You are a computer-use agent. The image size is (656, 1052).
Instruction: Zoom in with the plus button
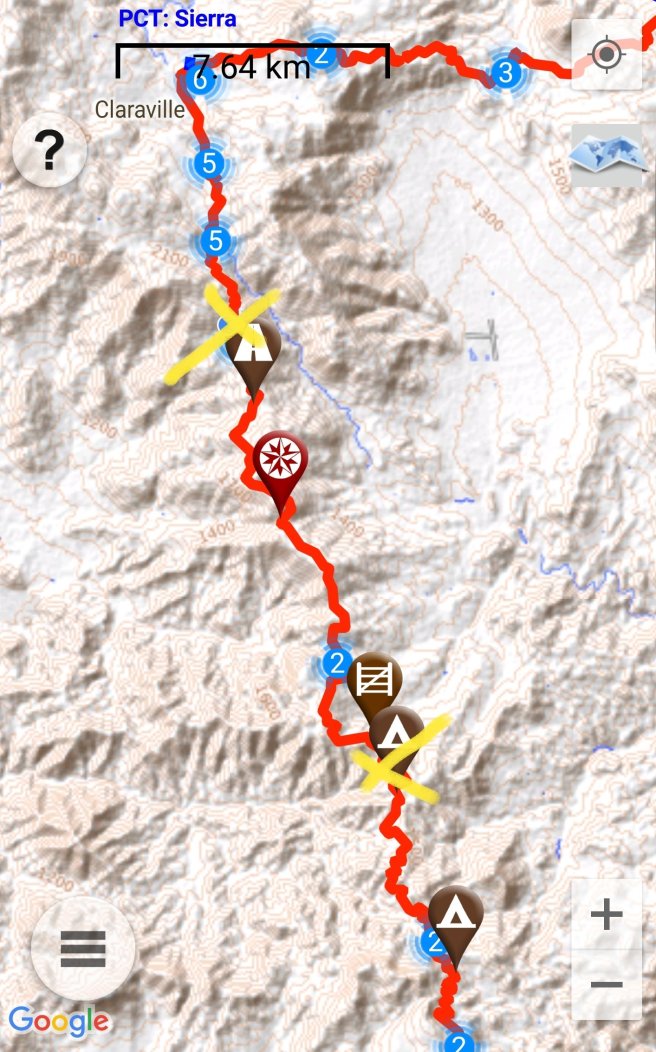pos(606,914)
